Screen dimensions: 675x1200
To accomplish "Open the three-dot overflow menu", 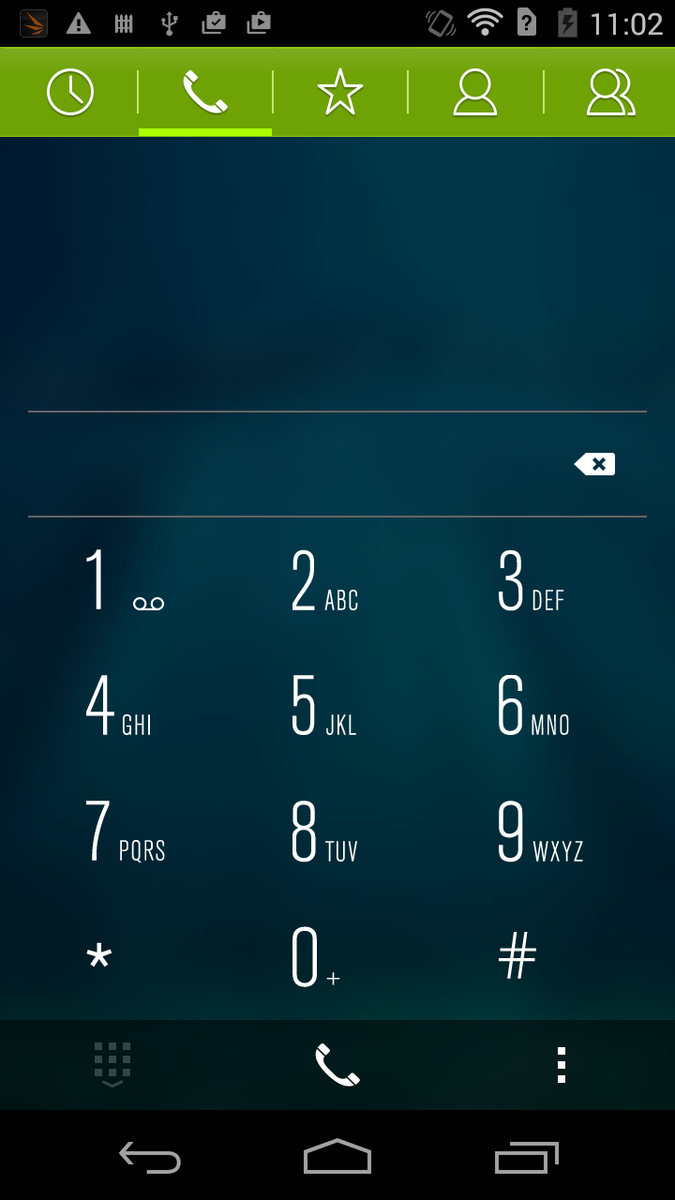I will (x=562, y=1065).
